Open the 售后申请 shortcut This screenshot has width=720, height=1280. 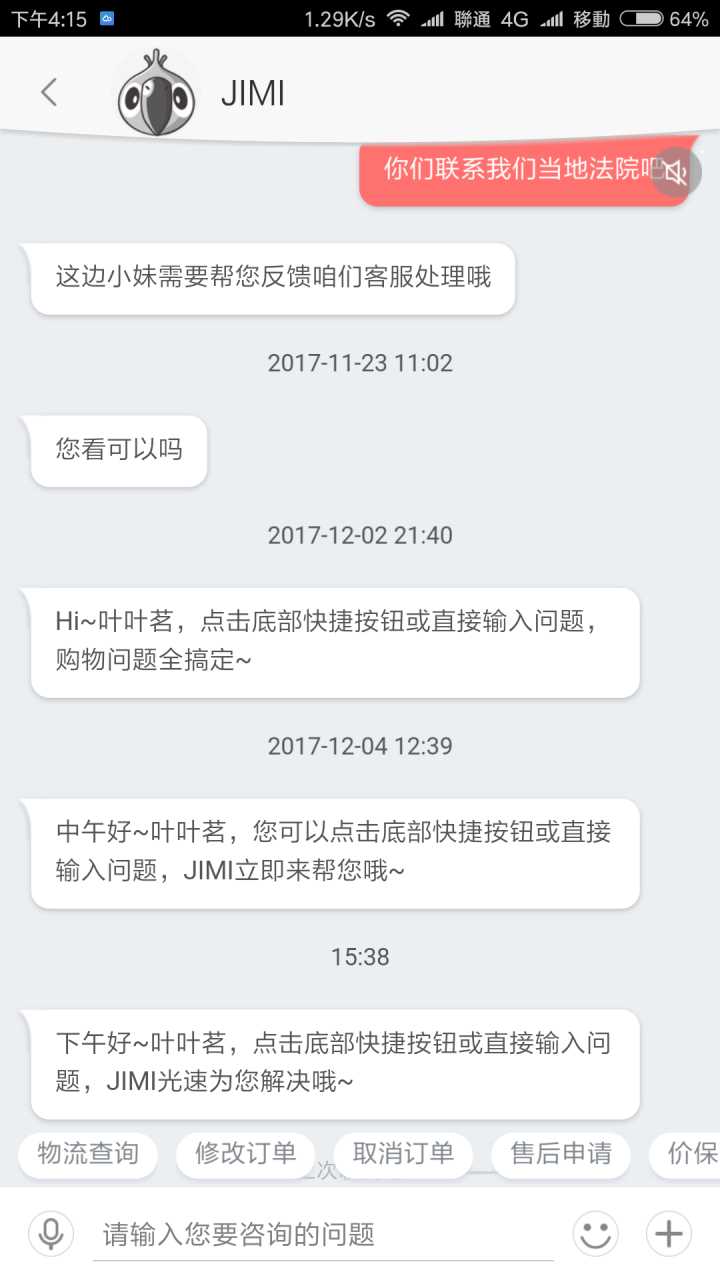tap(560, 1154)
